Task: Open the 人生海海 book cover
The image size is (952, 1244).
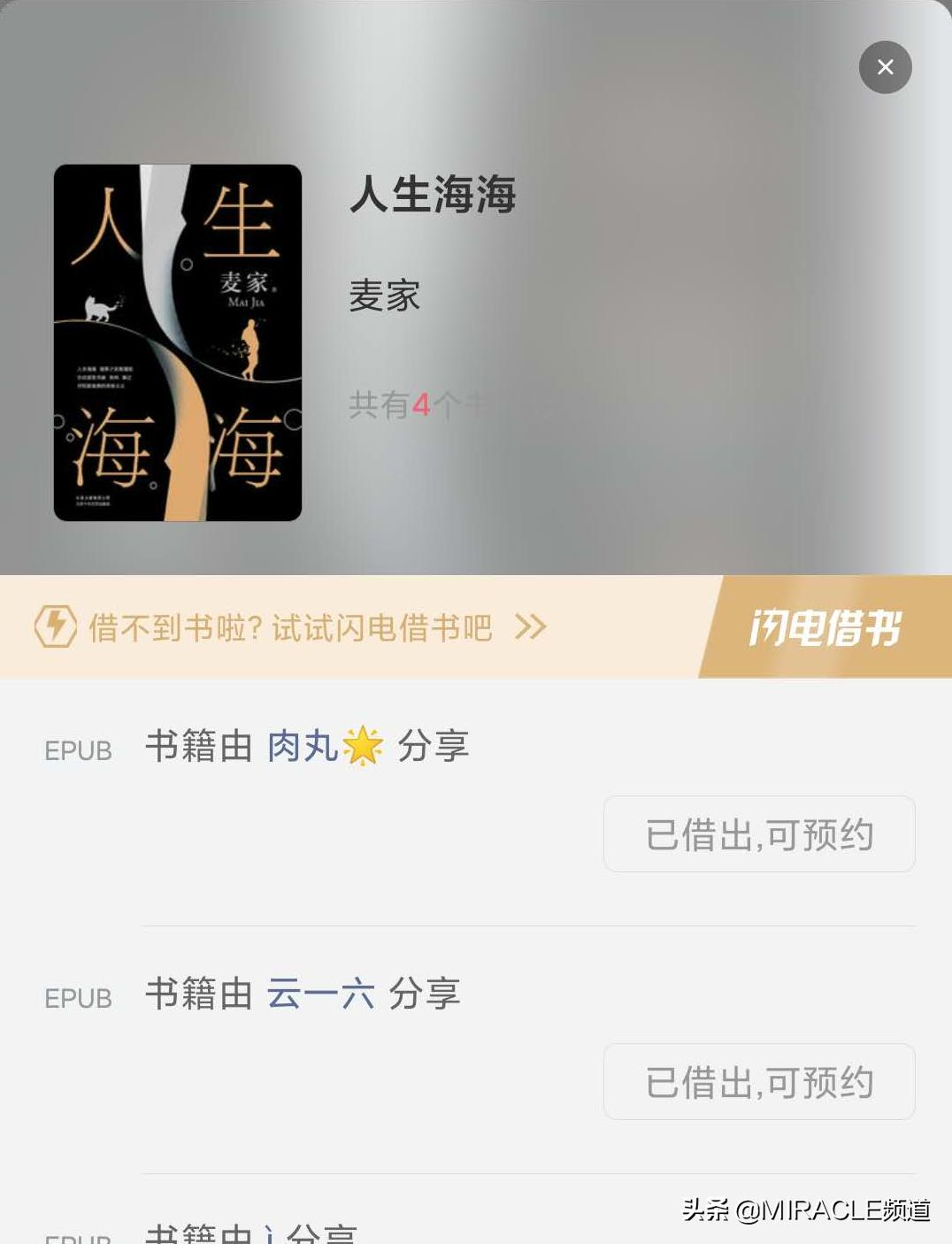Action: 178,342
